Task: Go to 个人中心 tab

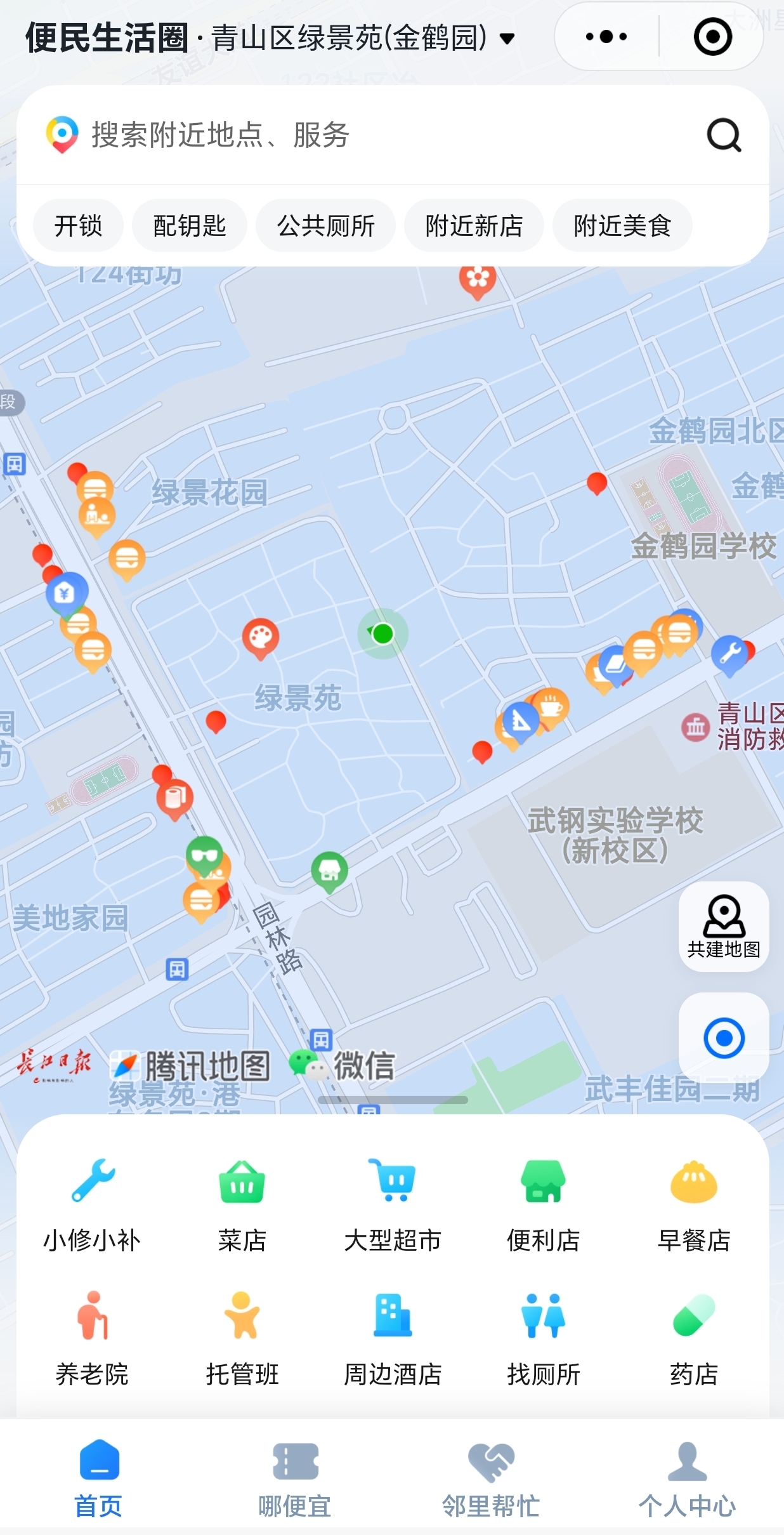Action: pyautogui.click(x=687, y=1479)
